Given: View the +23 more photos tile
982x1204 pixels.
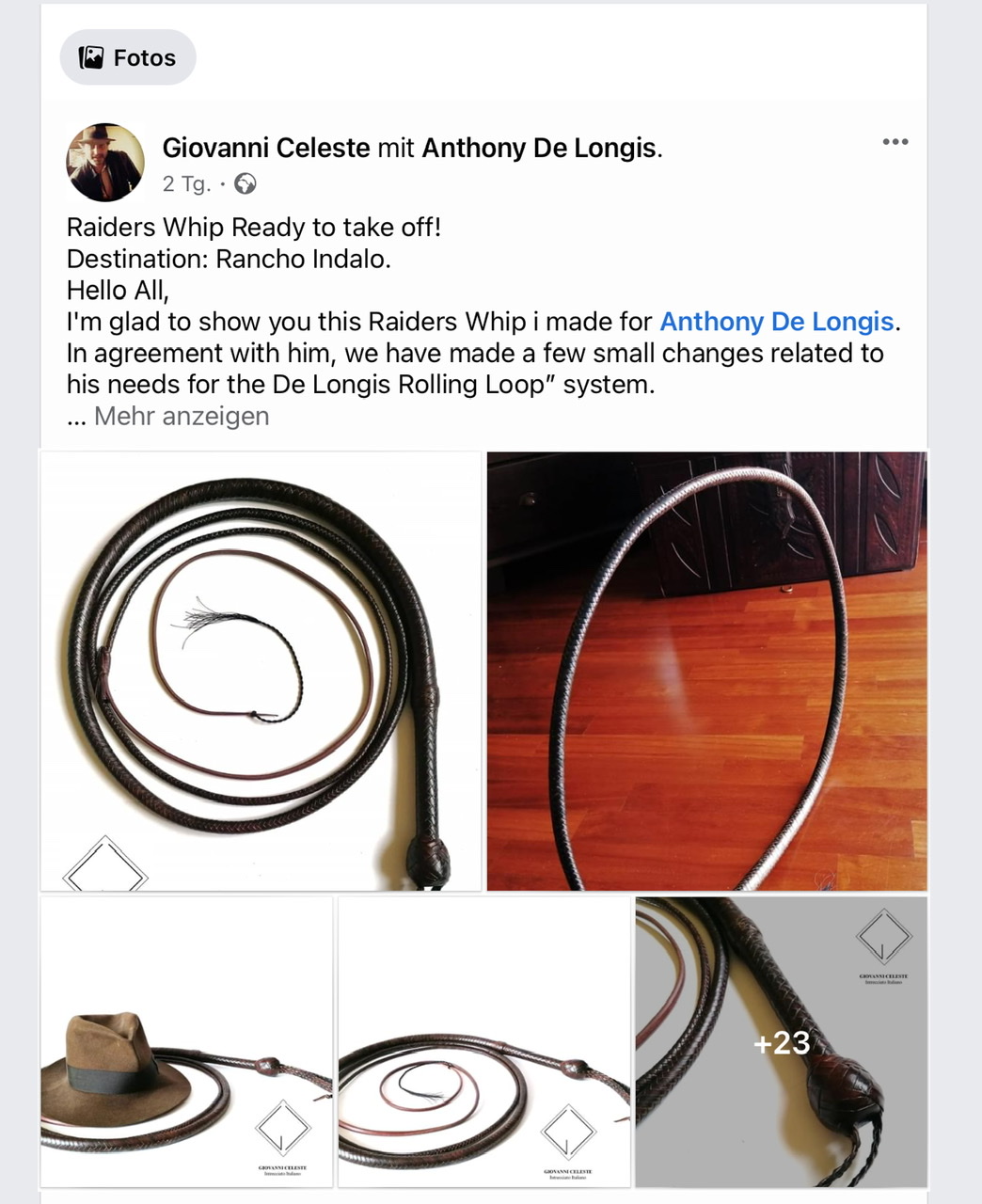Looking at the screenshot, I should (781, 1041).
